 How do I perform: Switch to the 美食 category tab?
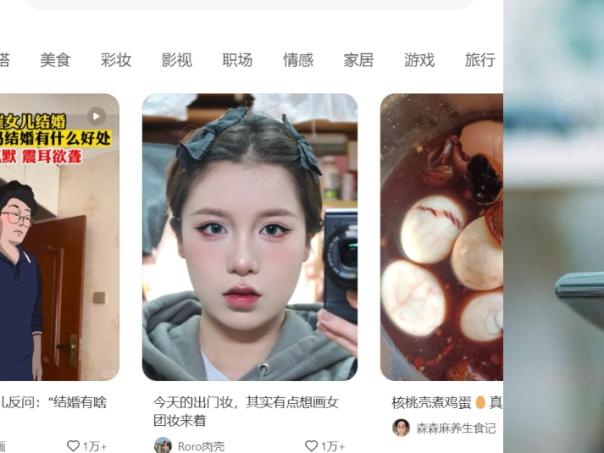point(55,60)
